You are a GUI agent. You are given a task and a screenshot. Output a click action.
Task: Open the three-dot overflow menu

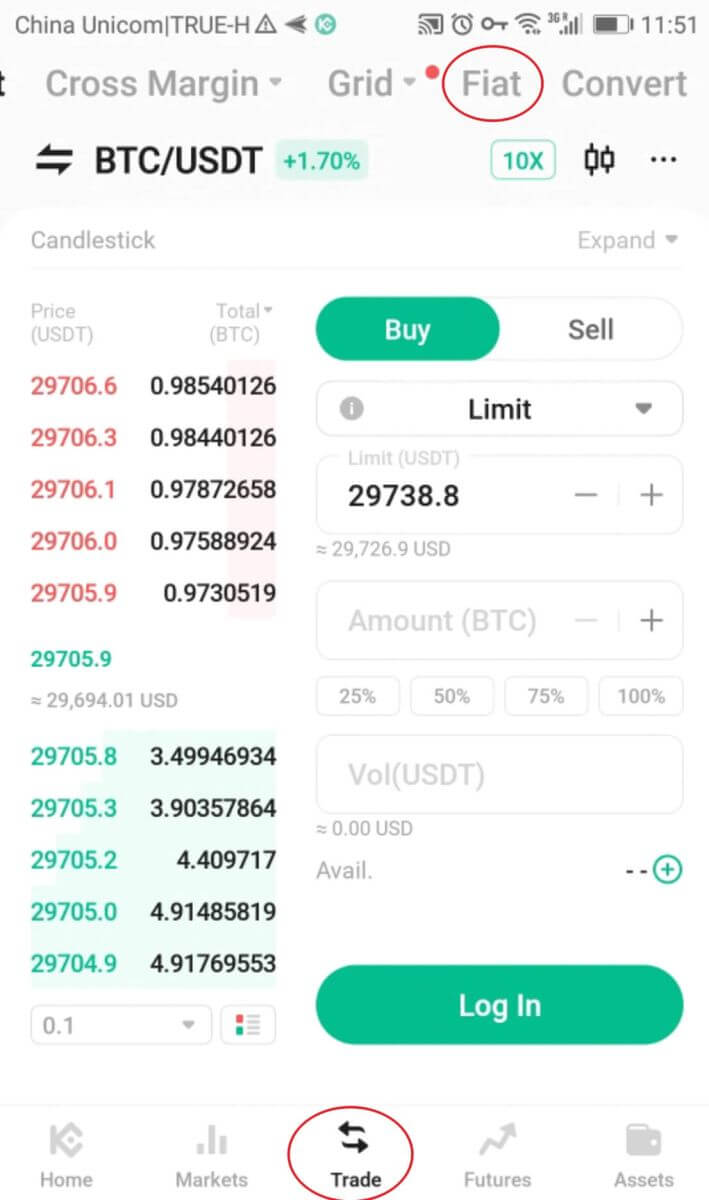664,160
